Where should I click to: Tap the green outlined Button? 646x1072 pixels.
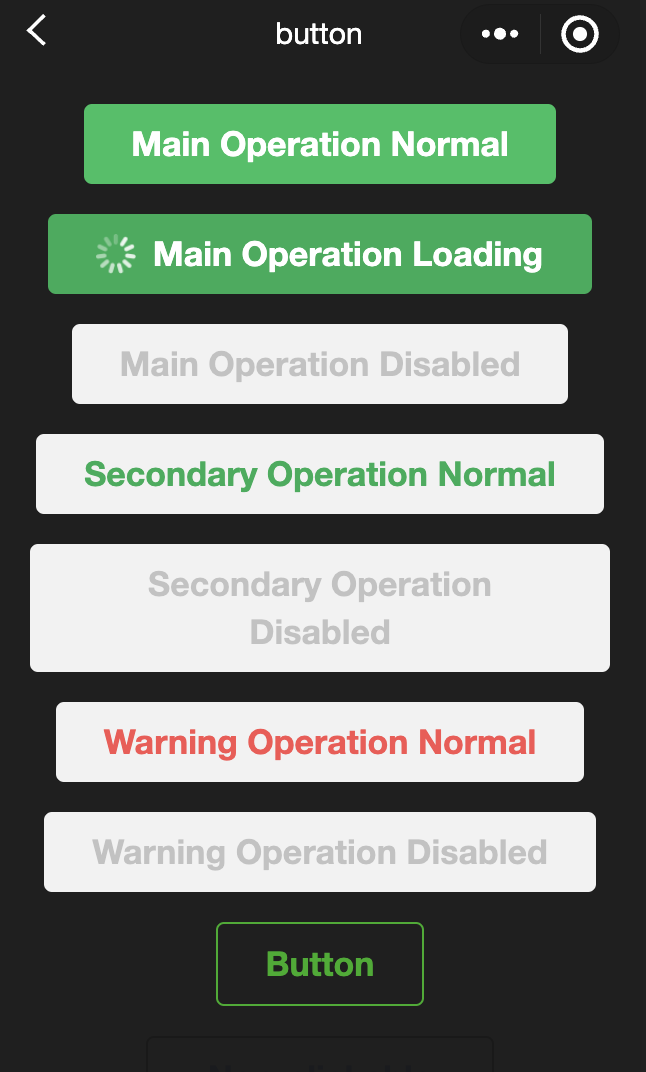[x=320, y=964]
